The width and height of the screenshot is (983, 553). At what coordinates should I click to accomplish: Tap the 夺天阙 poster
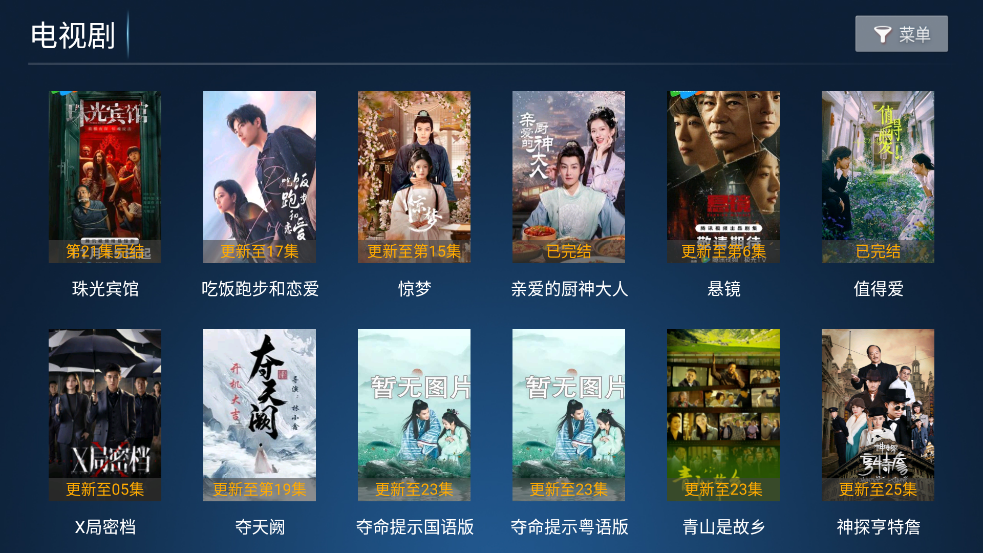coord(260,415)
